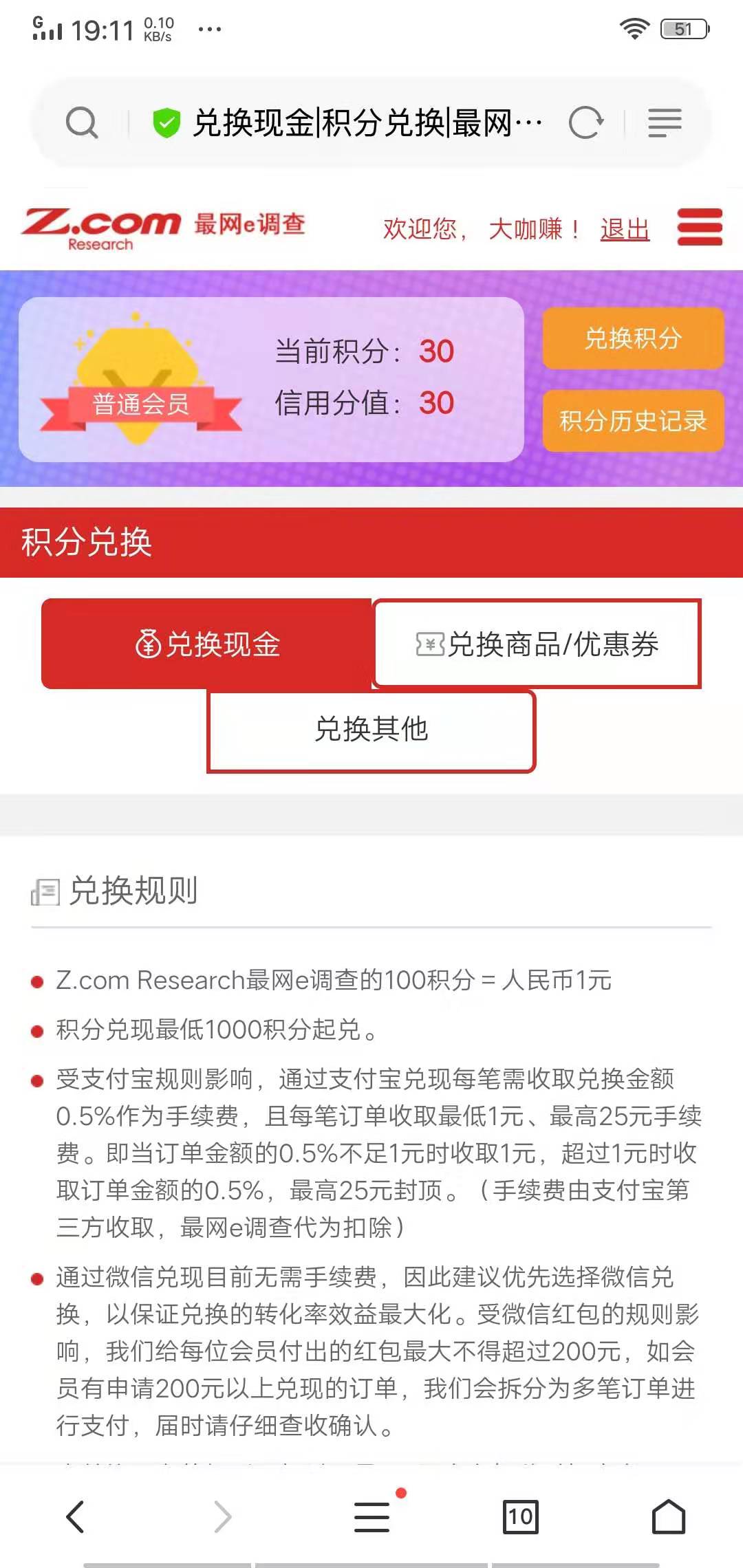Click the 兑换积分 button

click(632, 340)
